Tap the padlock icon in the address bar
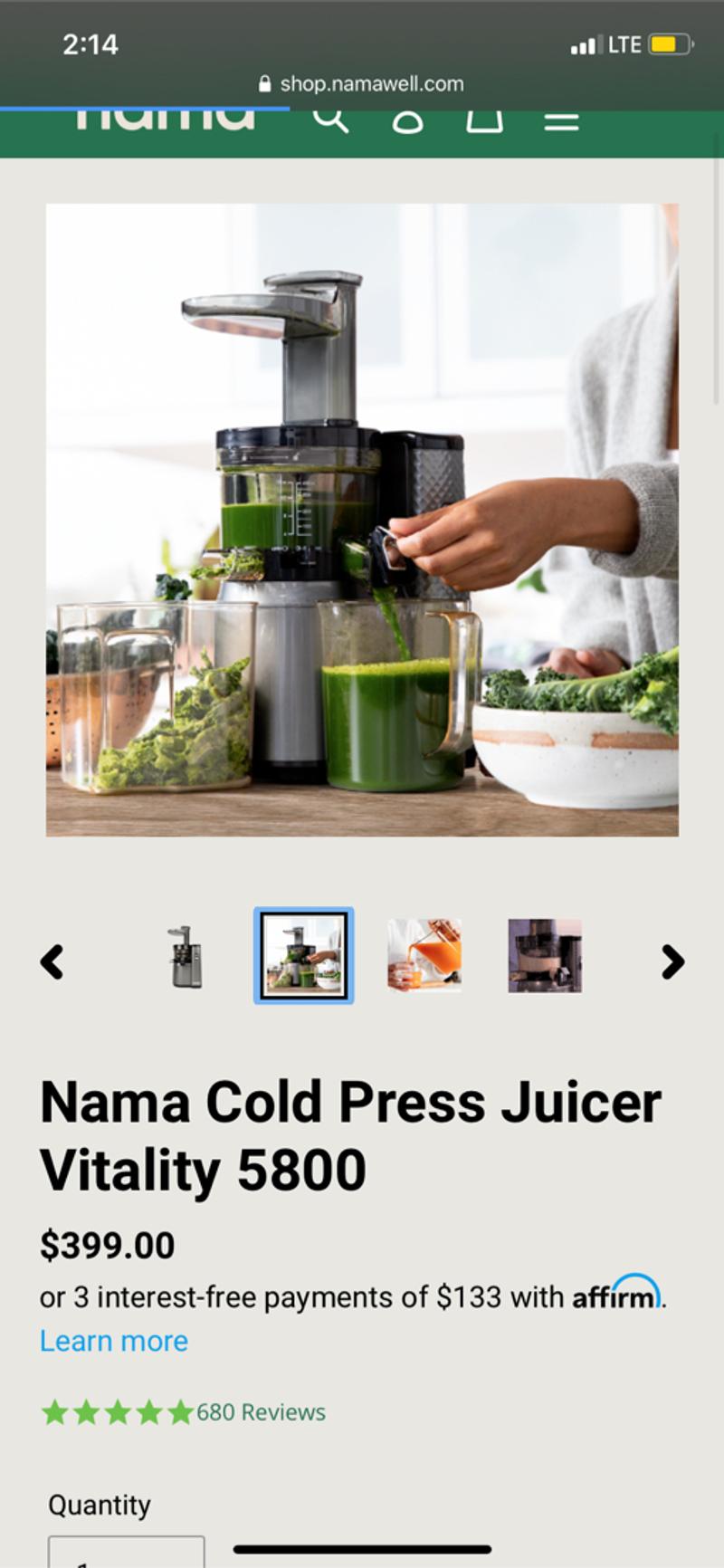 click(x=264, y=84)
